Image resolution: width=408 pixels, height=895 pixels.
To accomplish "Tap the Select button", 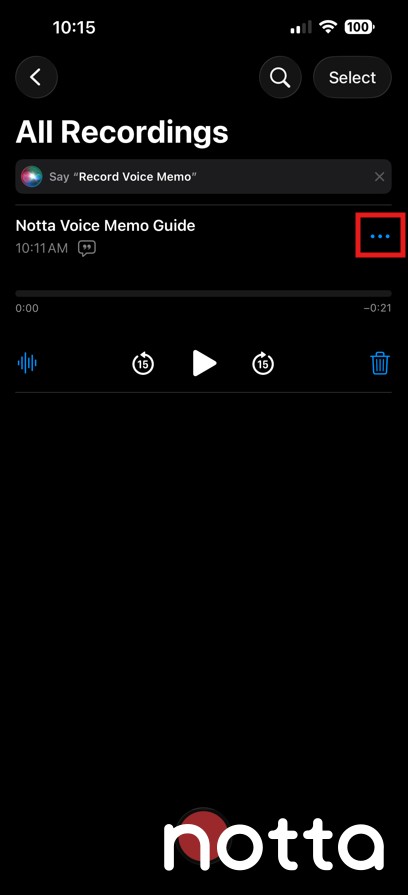I will [x=352, y=77].
